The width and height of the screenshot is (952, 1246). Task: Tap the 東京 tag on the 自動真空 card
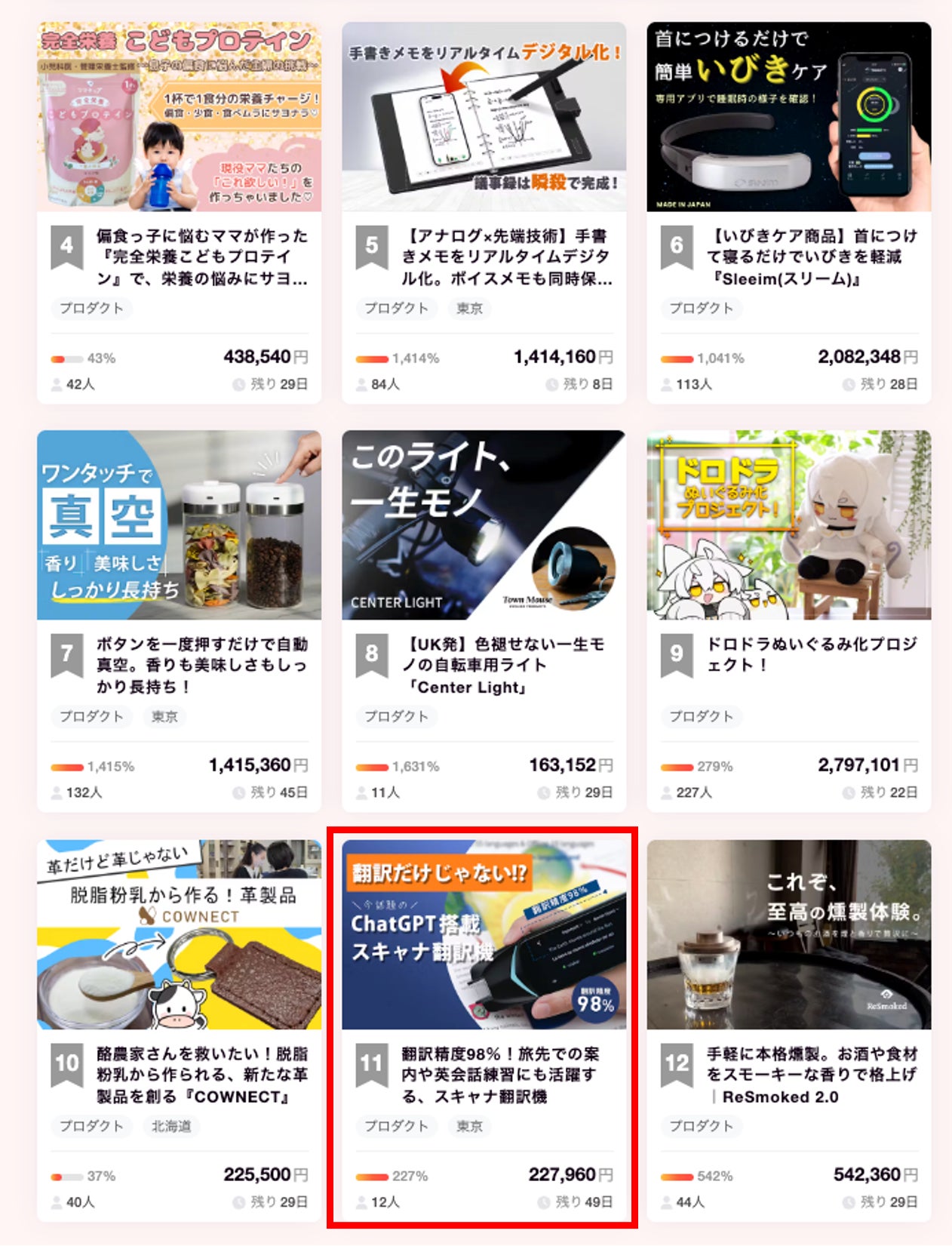coord(164,716)
